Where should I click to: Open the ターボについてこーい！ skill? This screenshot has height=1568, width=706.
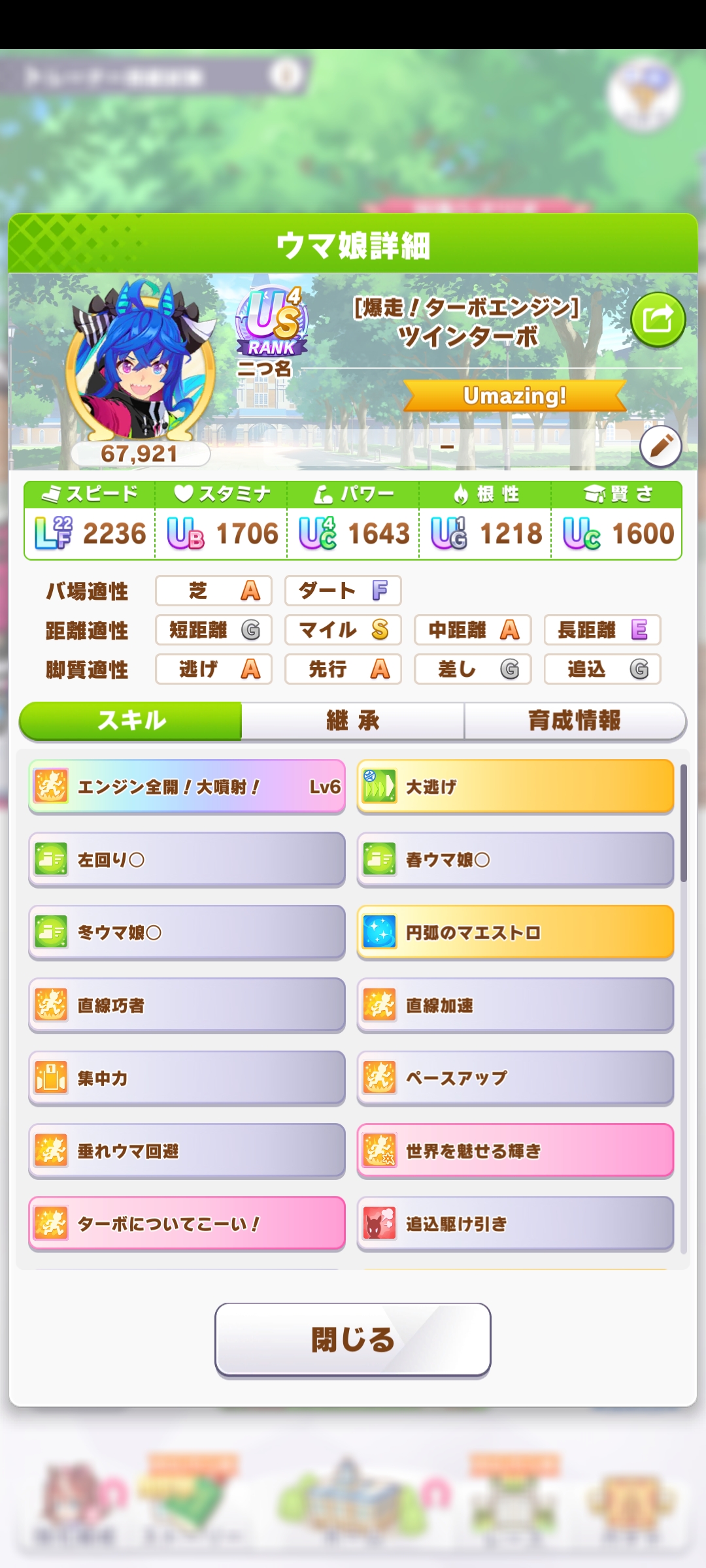187,1224
